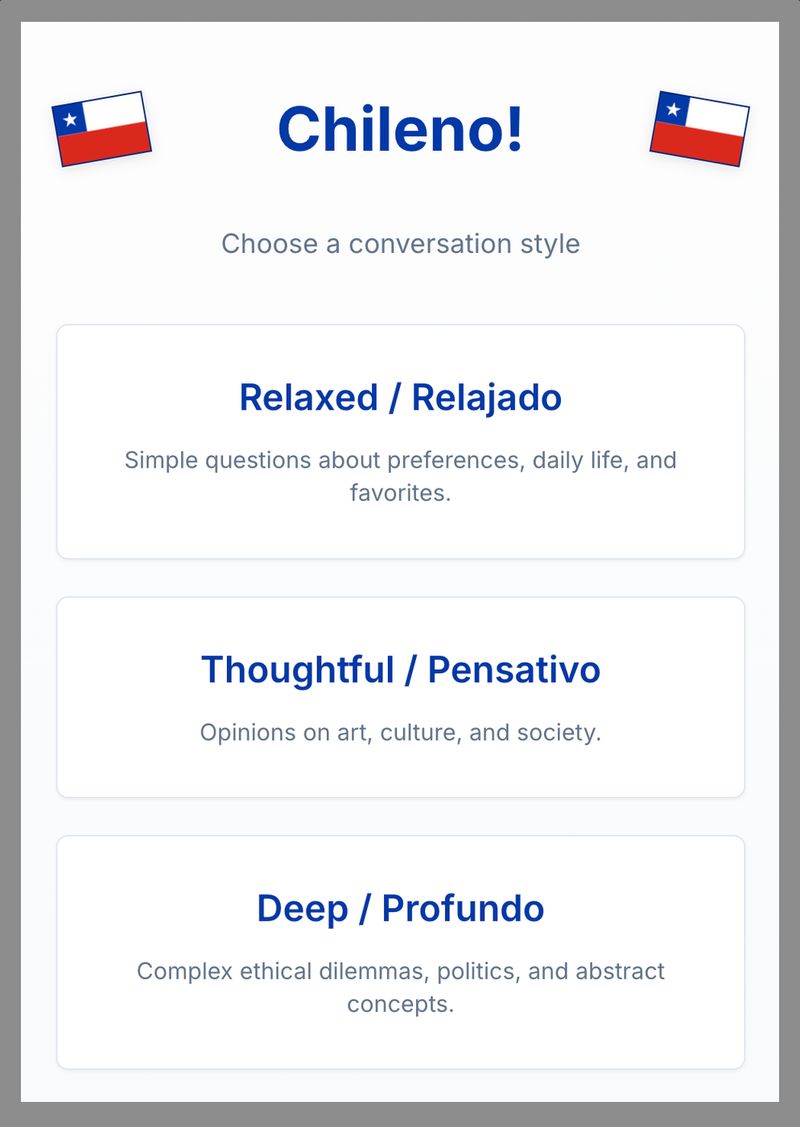Click the Relaxed card below its description

(x=400, y=530)
